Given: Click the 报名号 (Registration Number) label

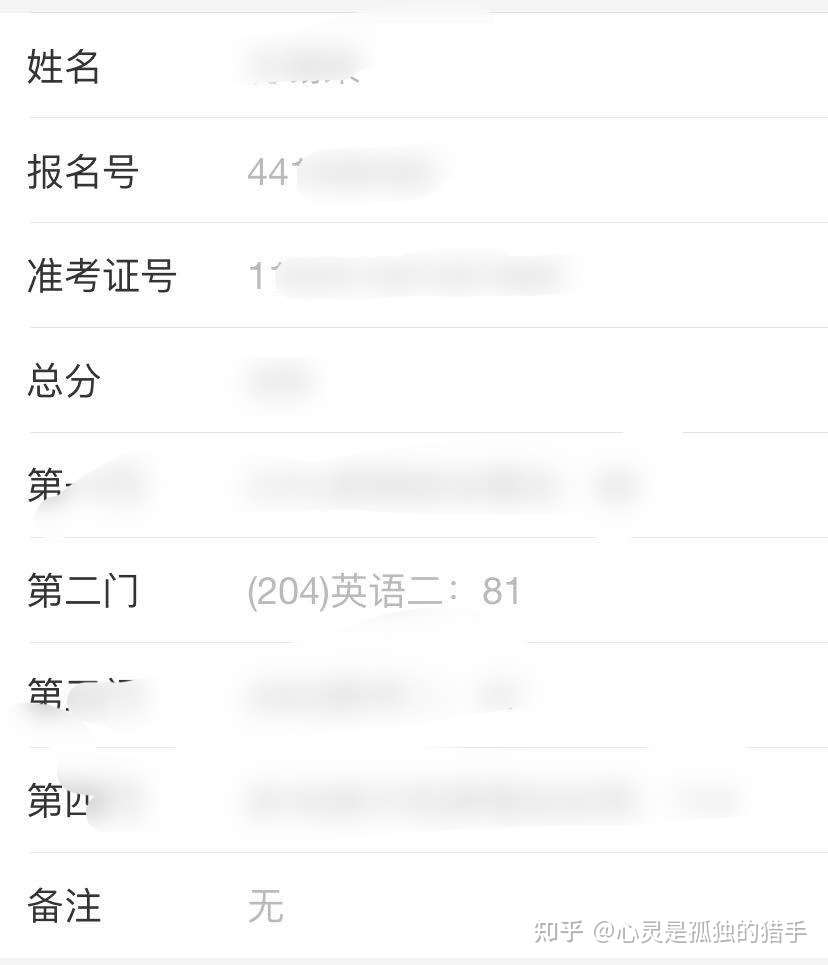Looking at the screenshot, I should (x=84, y=174).
